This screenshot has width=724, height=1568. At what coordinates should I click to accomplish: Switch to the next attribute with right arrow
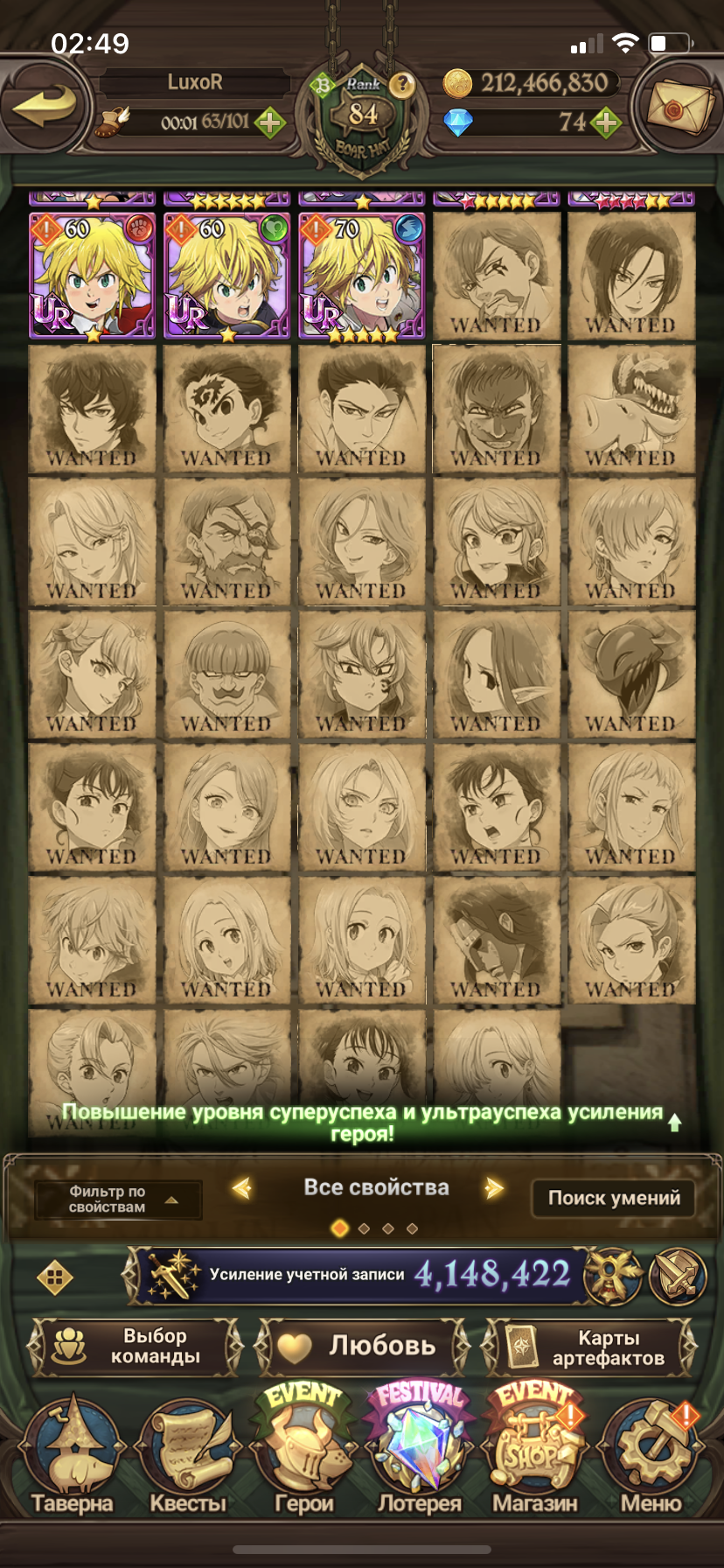[494, 1187]
